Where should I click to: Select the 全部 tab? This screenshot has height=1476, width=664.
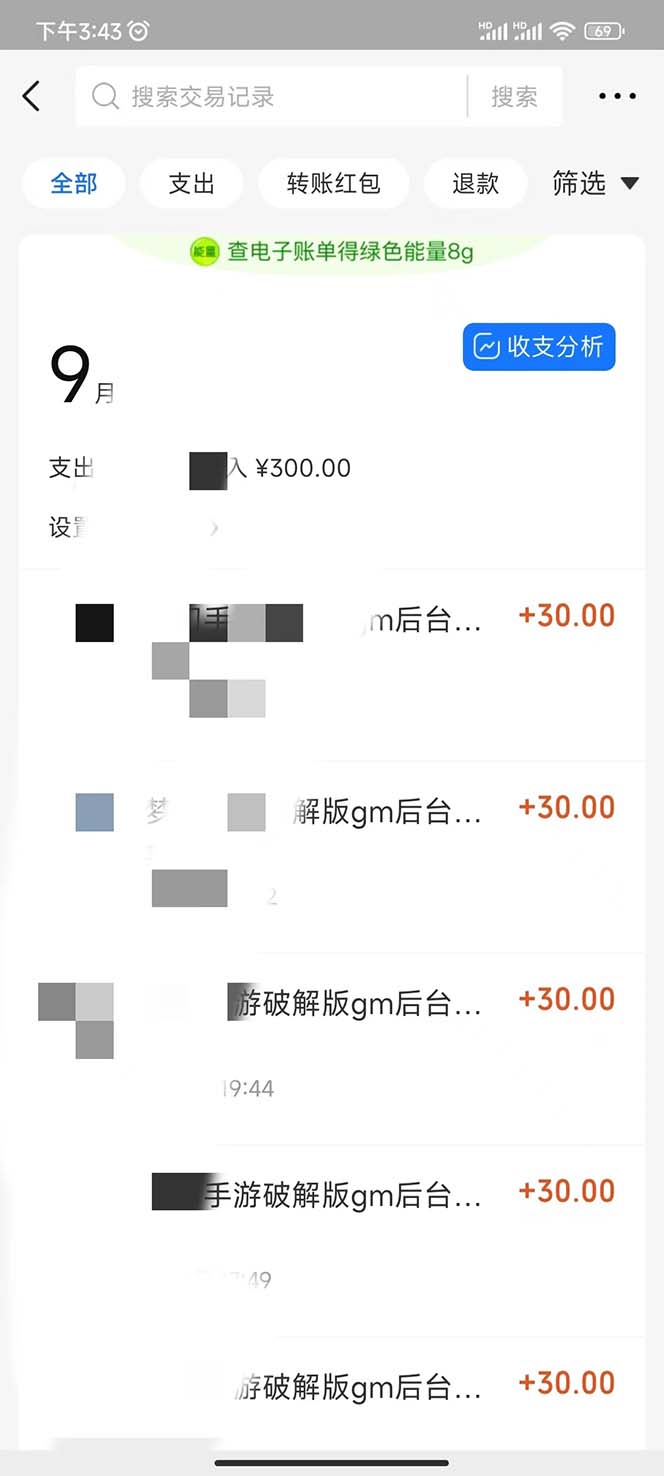click(74, 183)
